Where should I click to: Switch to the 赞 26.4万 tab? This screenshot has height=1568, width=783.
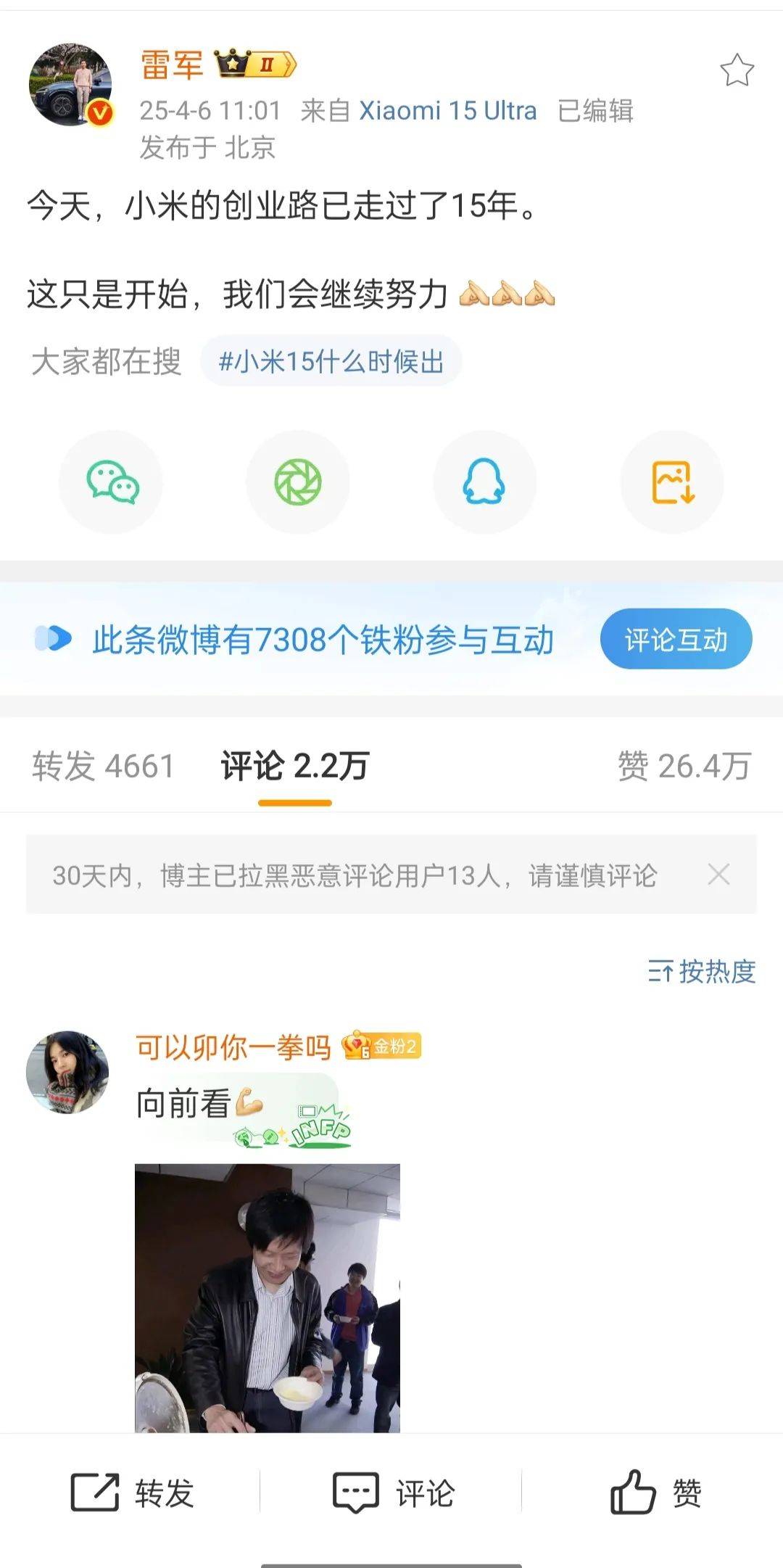(x=683, y=766)
